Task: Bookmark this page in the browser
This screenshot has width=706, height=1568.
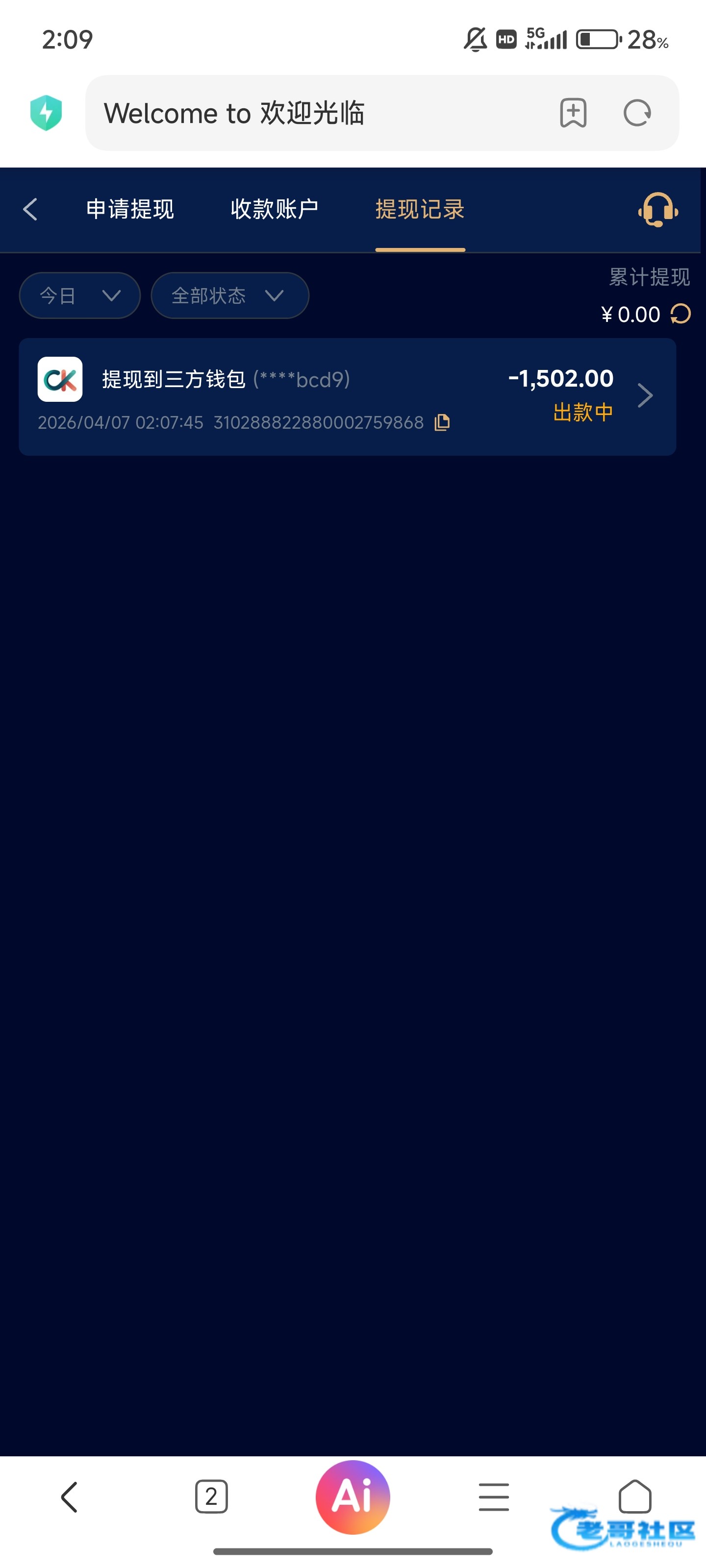Action: [573, 113]
